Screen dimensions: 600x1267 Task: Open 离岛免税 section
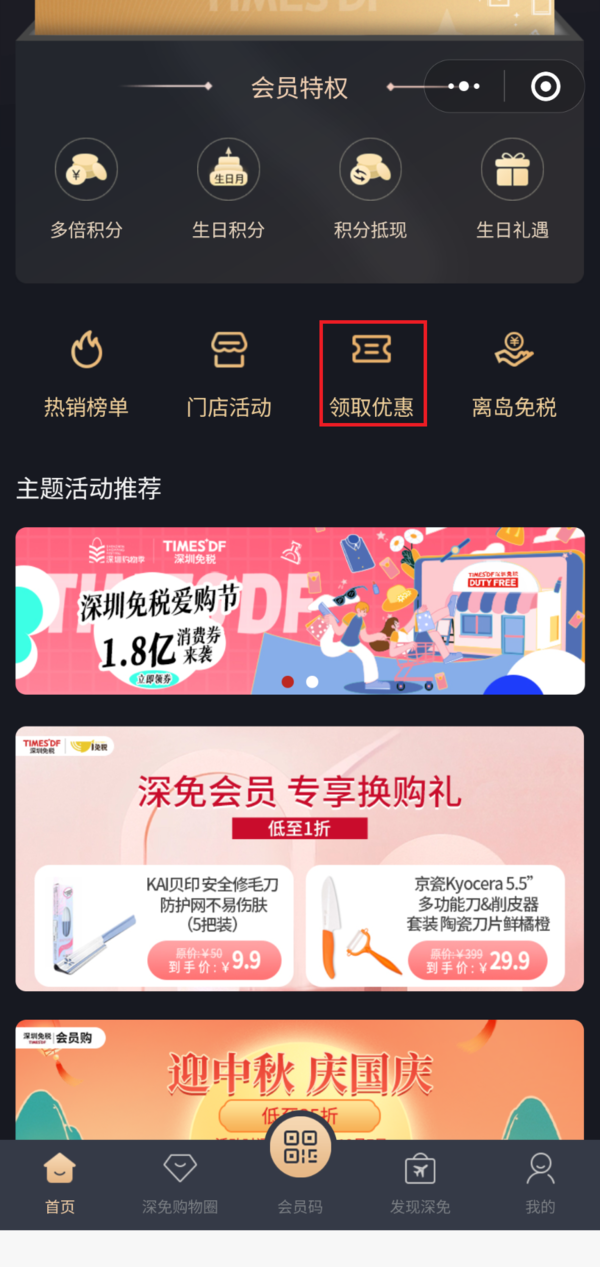514,373
